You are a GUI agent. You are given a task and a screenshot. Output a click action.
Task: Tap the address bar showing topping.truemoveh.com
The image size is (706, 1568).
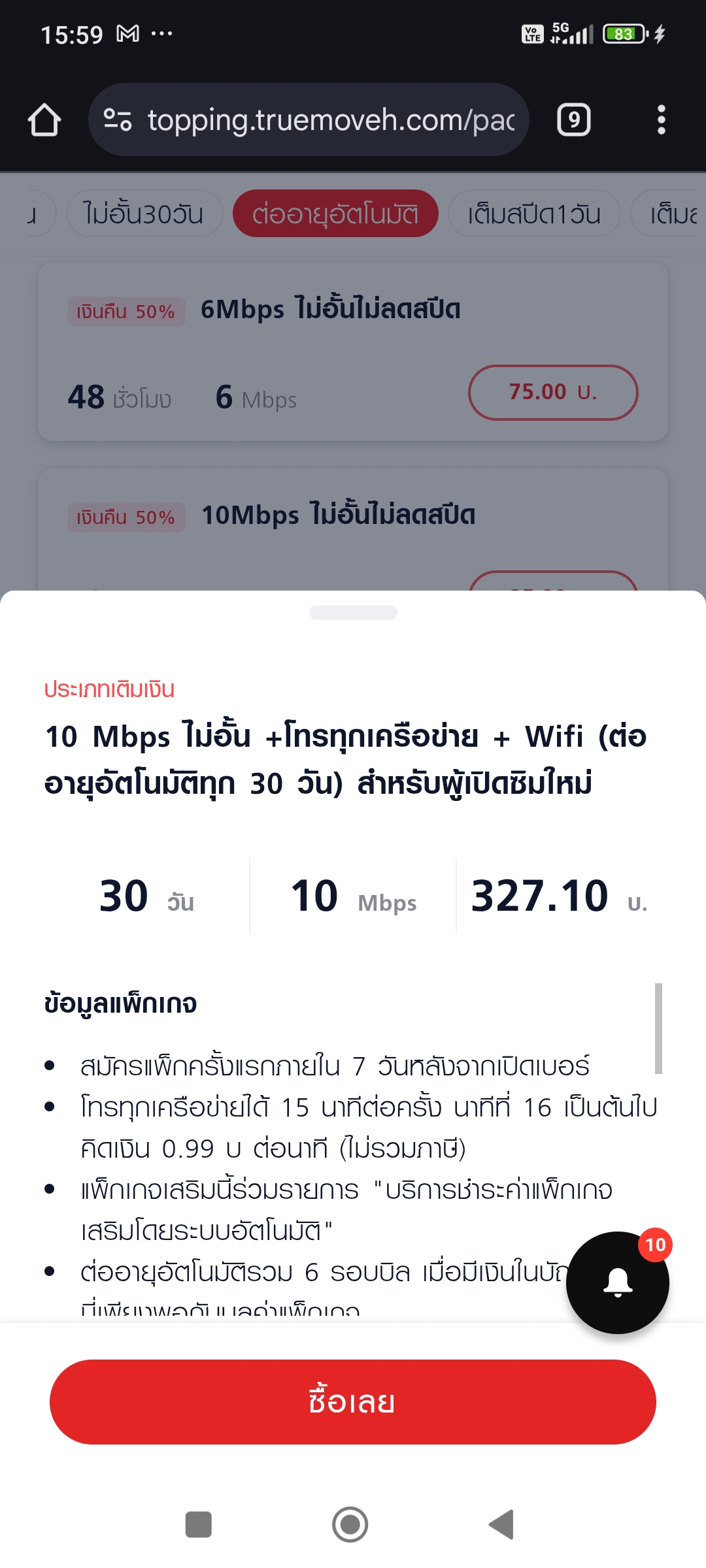click(309, 120)
